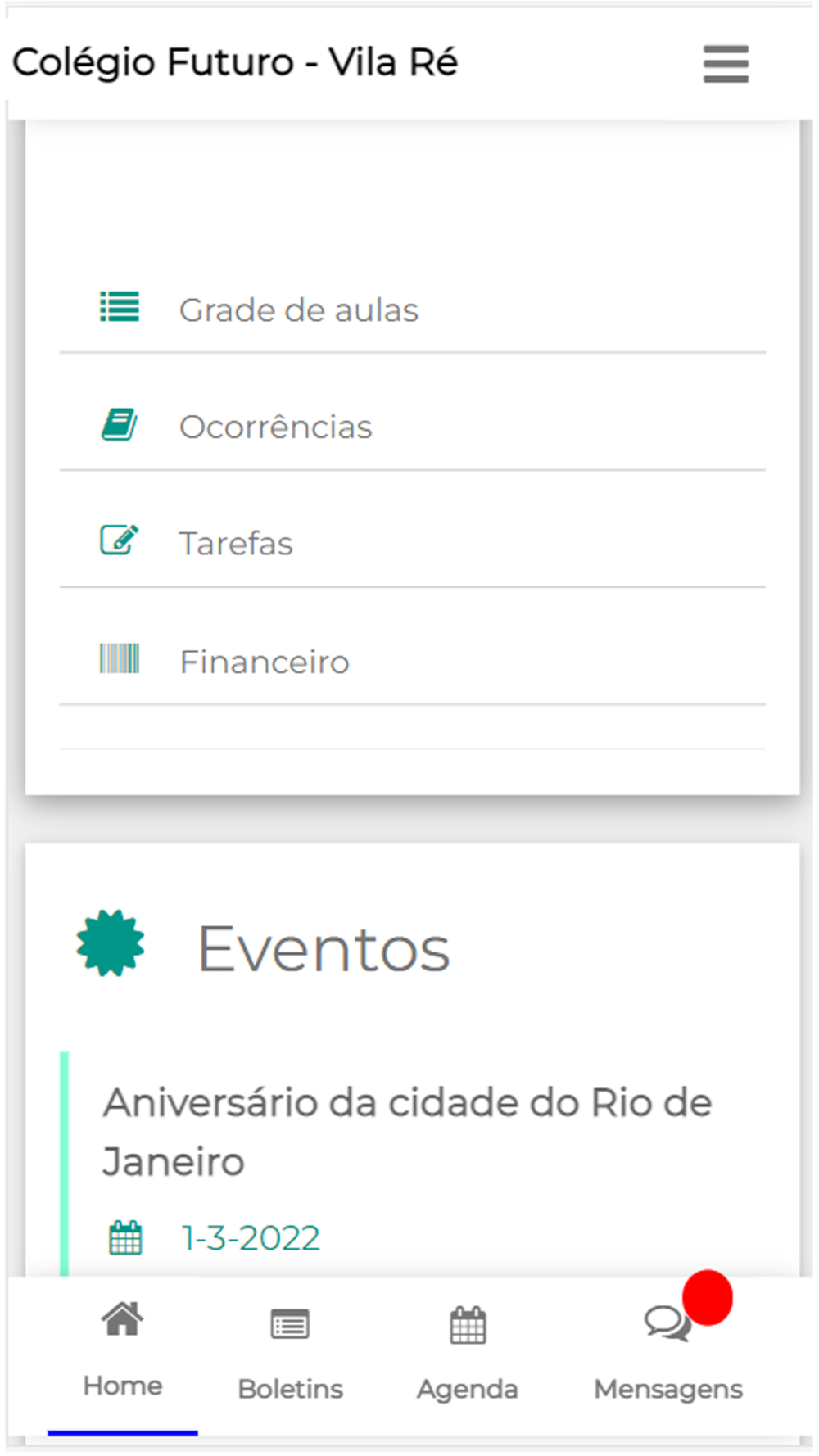
Task: Open Financeiro
Action: tap(412, 661)
